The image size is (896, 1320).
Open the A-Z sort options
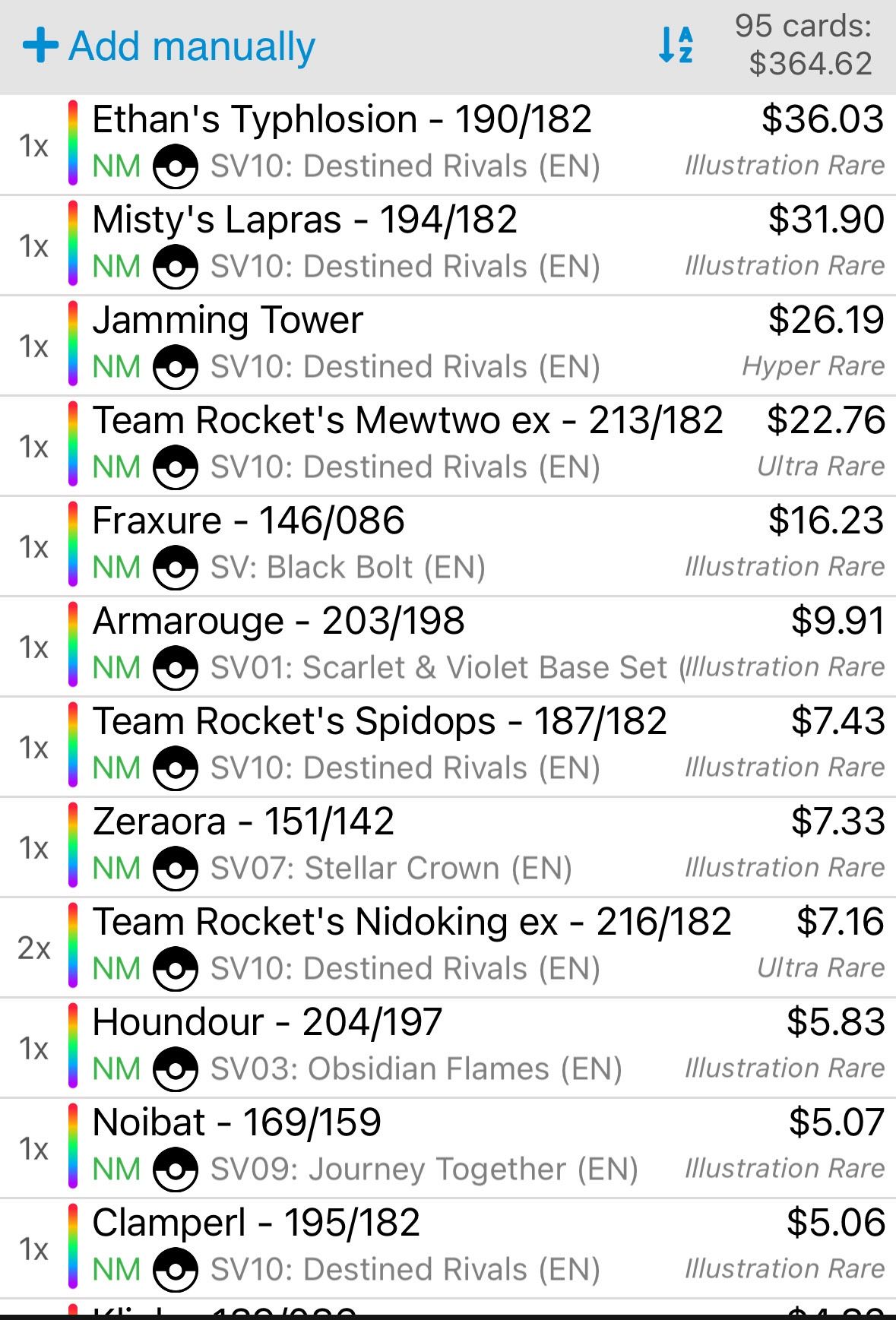point(676,45)
